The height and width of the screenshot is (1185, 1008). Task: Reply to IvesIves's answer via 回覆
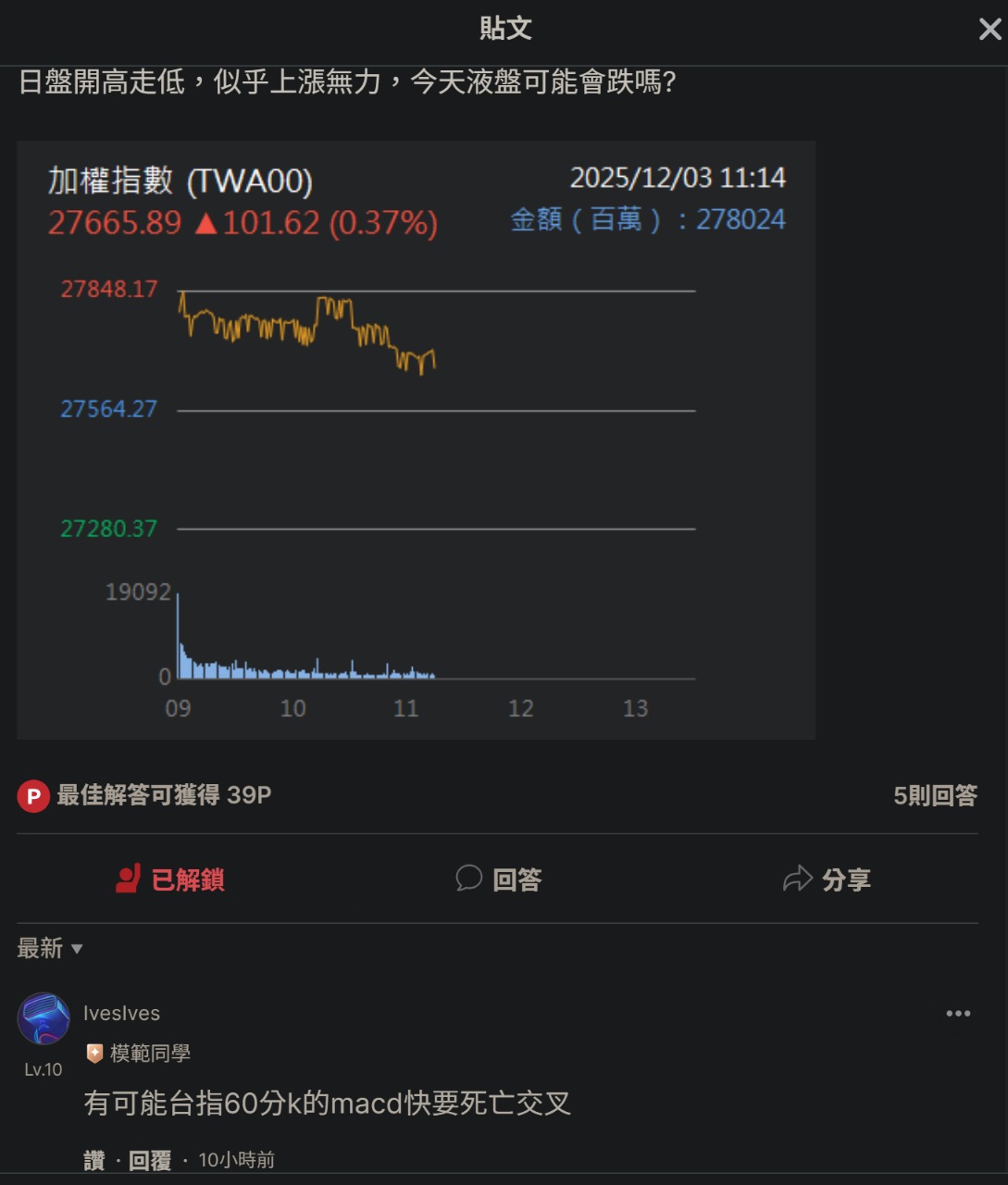[149, 1160]
